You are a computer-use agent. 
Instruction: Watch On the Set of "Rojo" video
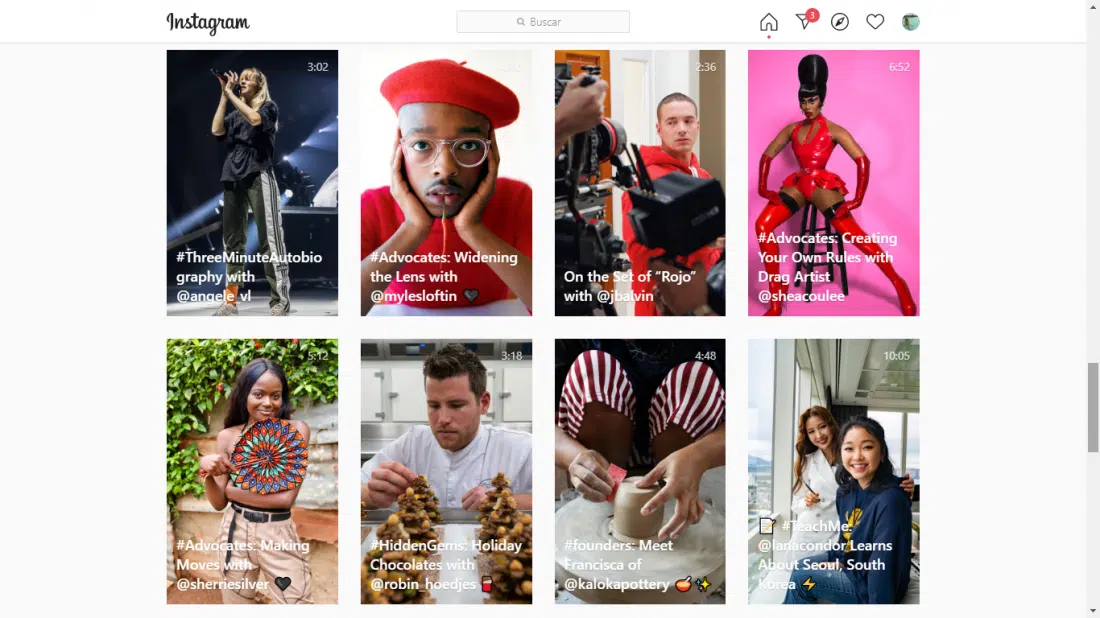pyautogui.click(x=640, y=183)
